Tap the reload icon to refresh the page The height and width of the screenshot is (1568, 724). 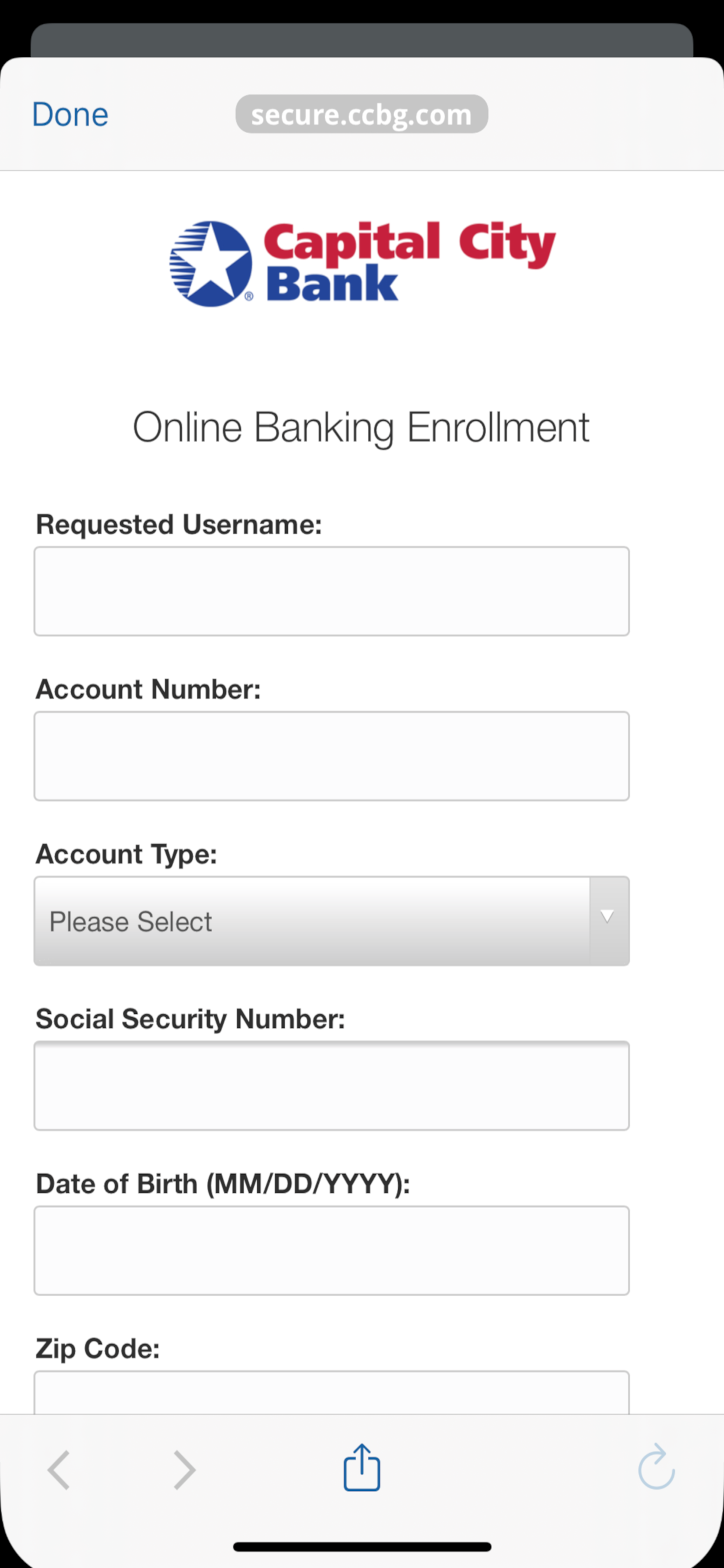click(x=657, y=1467)
